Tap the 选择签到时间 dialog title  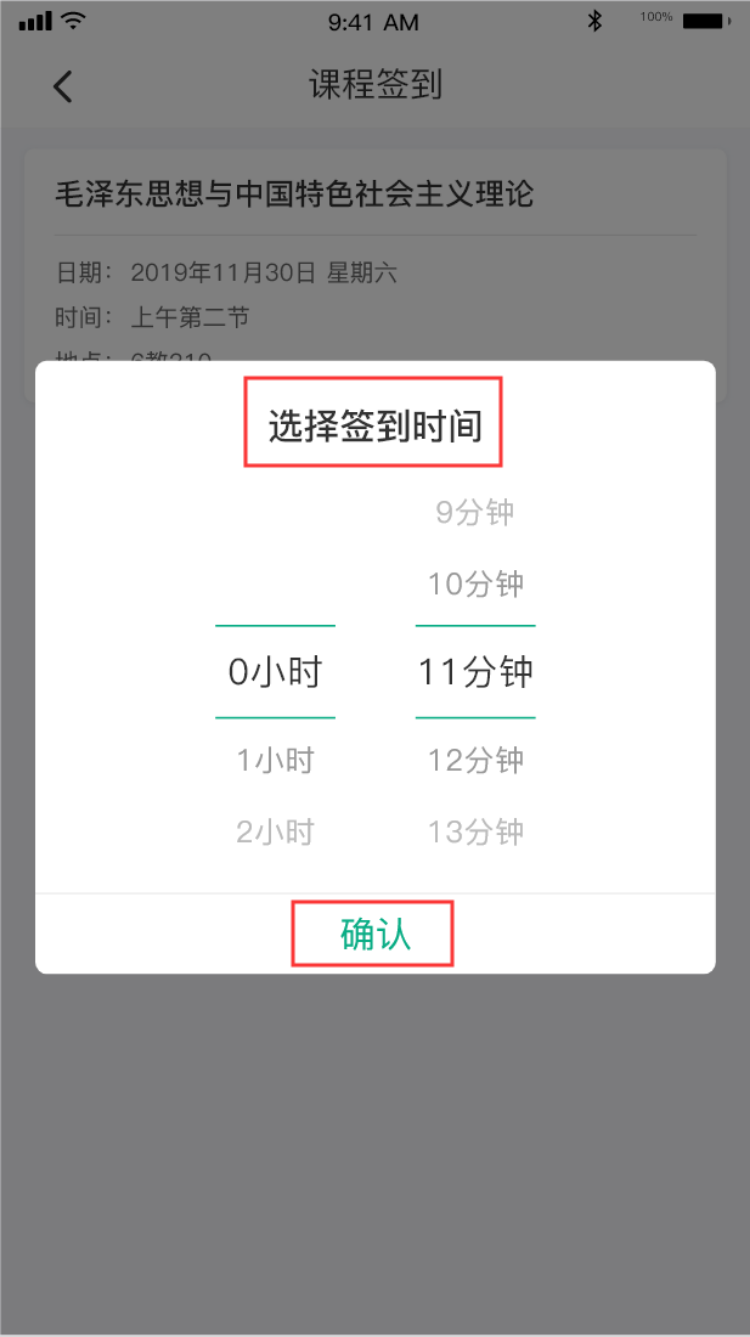(373, 422)
